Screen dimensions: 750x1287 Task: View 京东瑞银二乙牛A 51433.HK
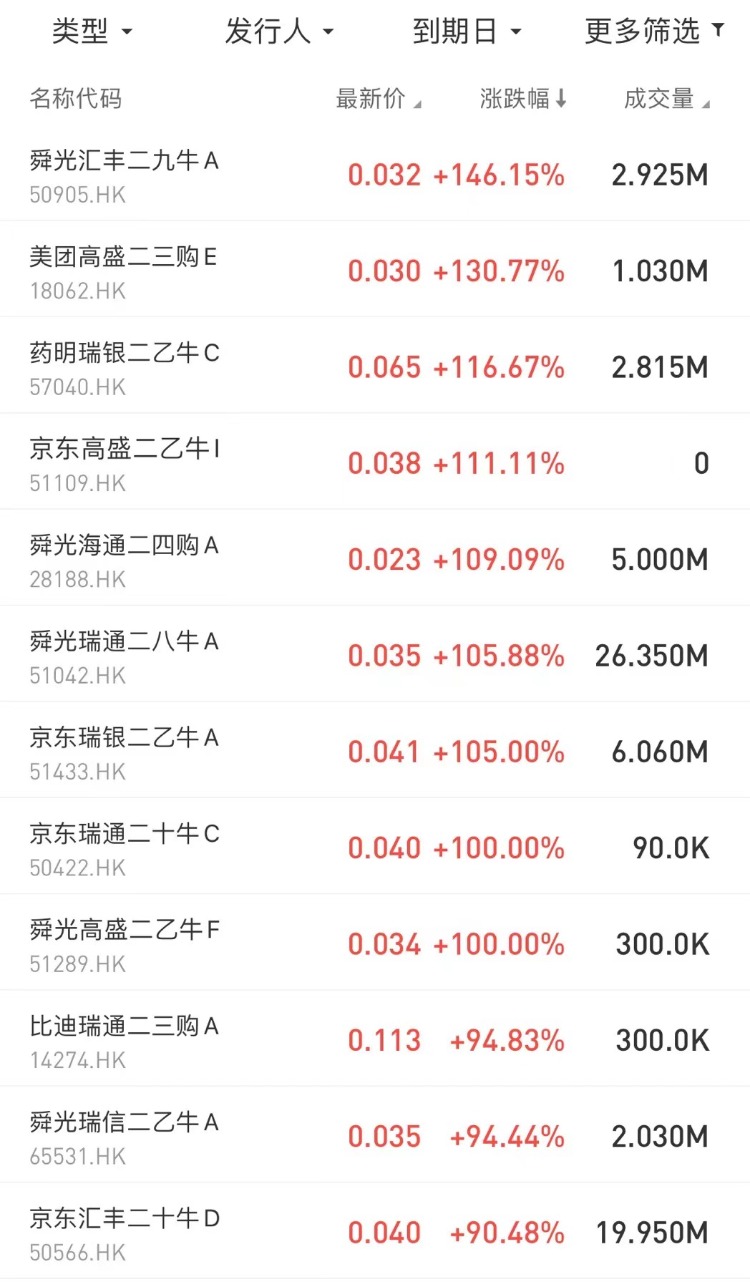point(375,751)
